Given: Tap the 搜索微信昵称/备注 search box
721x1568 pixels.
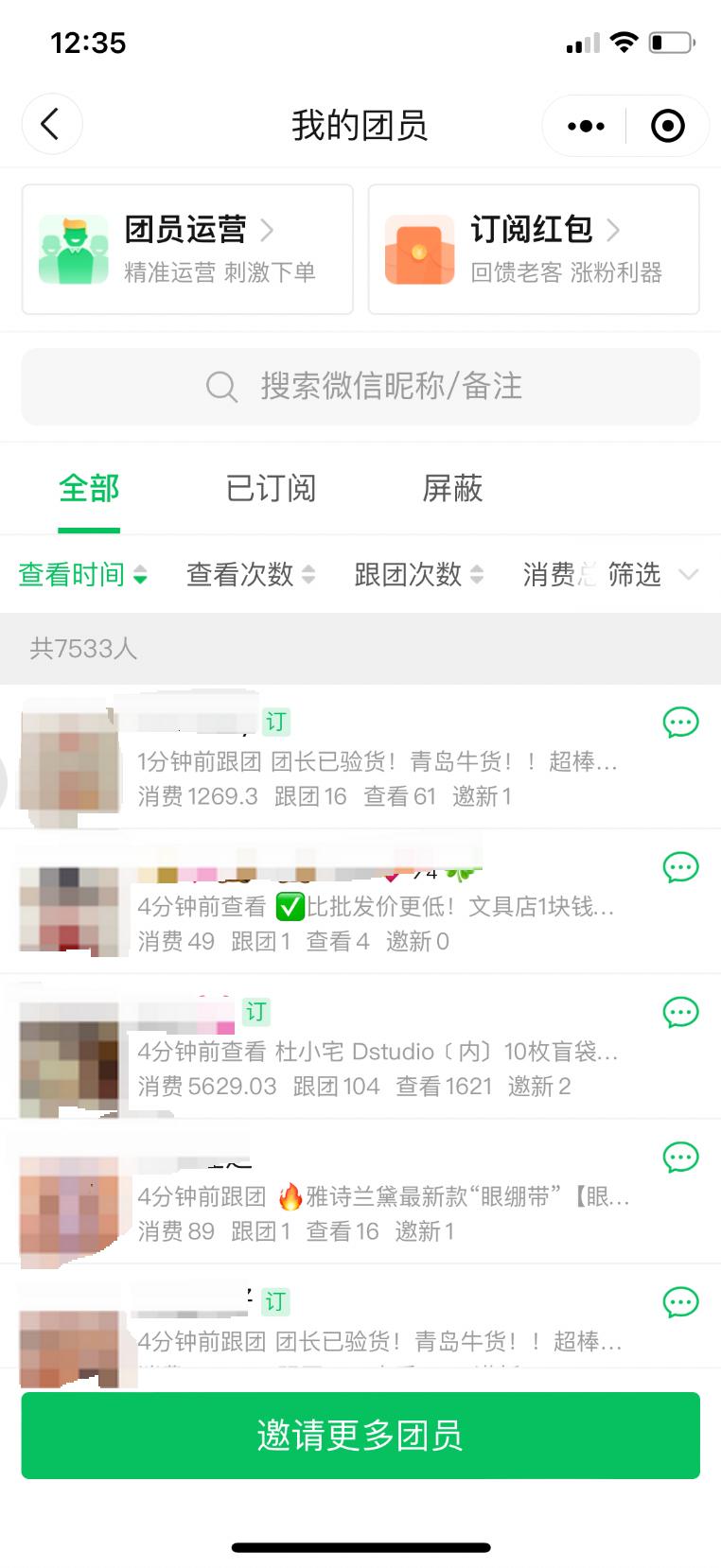Looking at the screenshot, I should point(360,386).
